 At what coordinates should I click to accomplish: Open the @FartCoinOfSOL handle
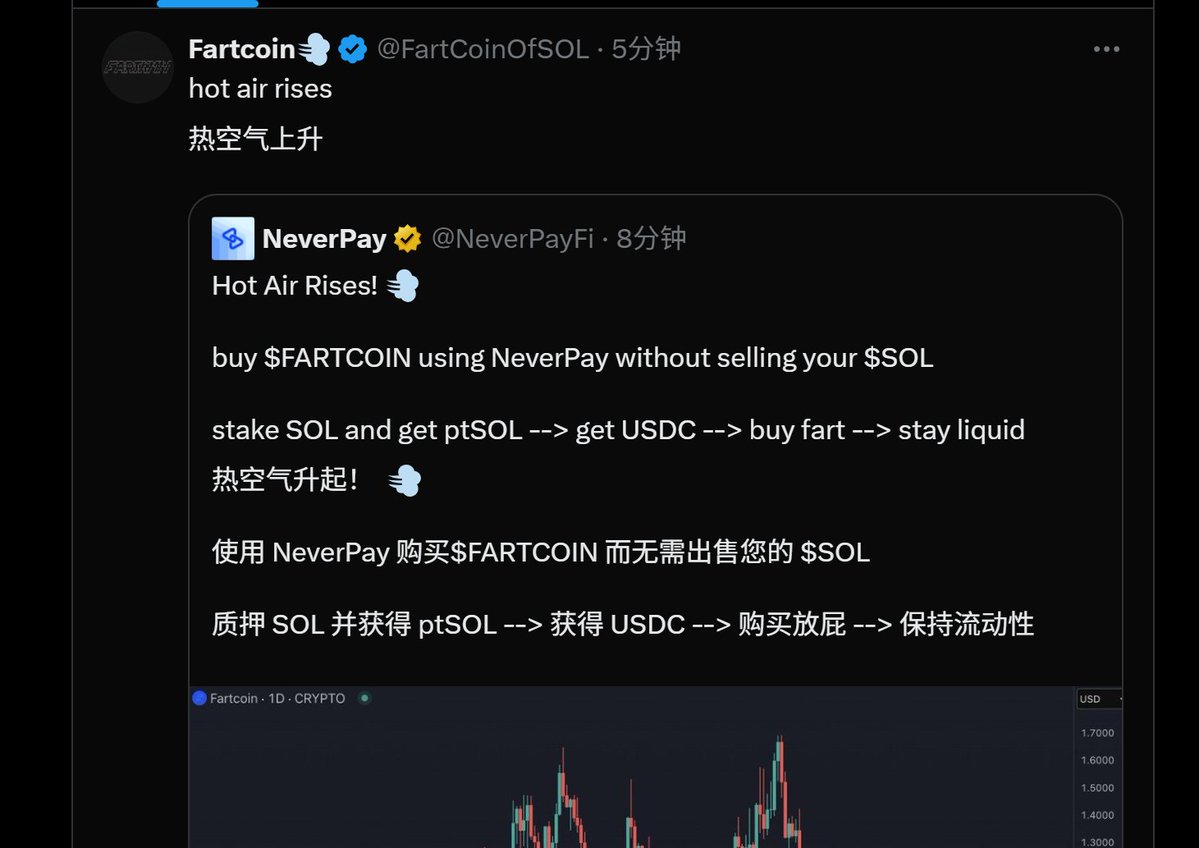(x=482, y=48)
